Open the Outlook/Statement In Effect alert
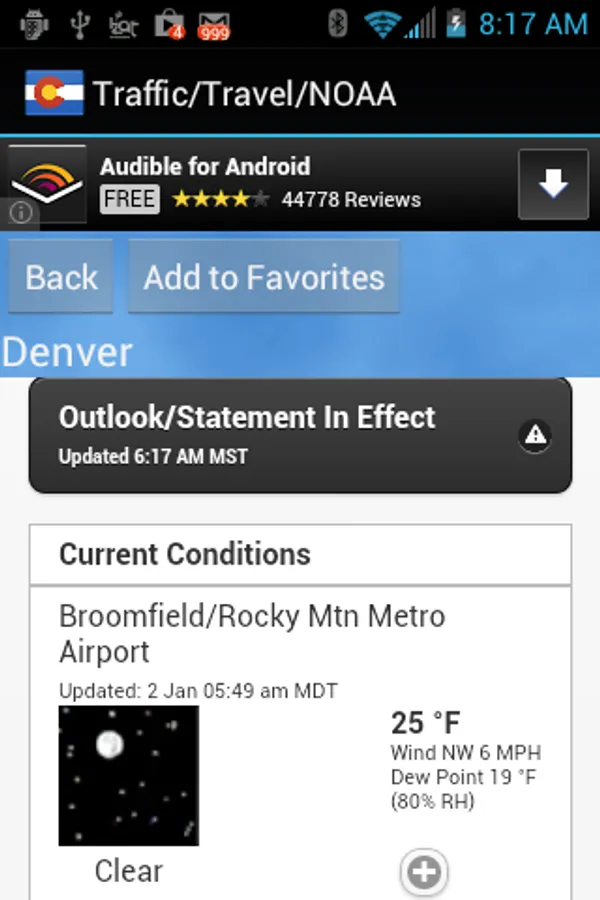 [300, 435]
